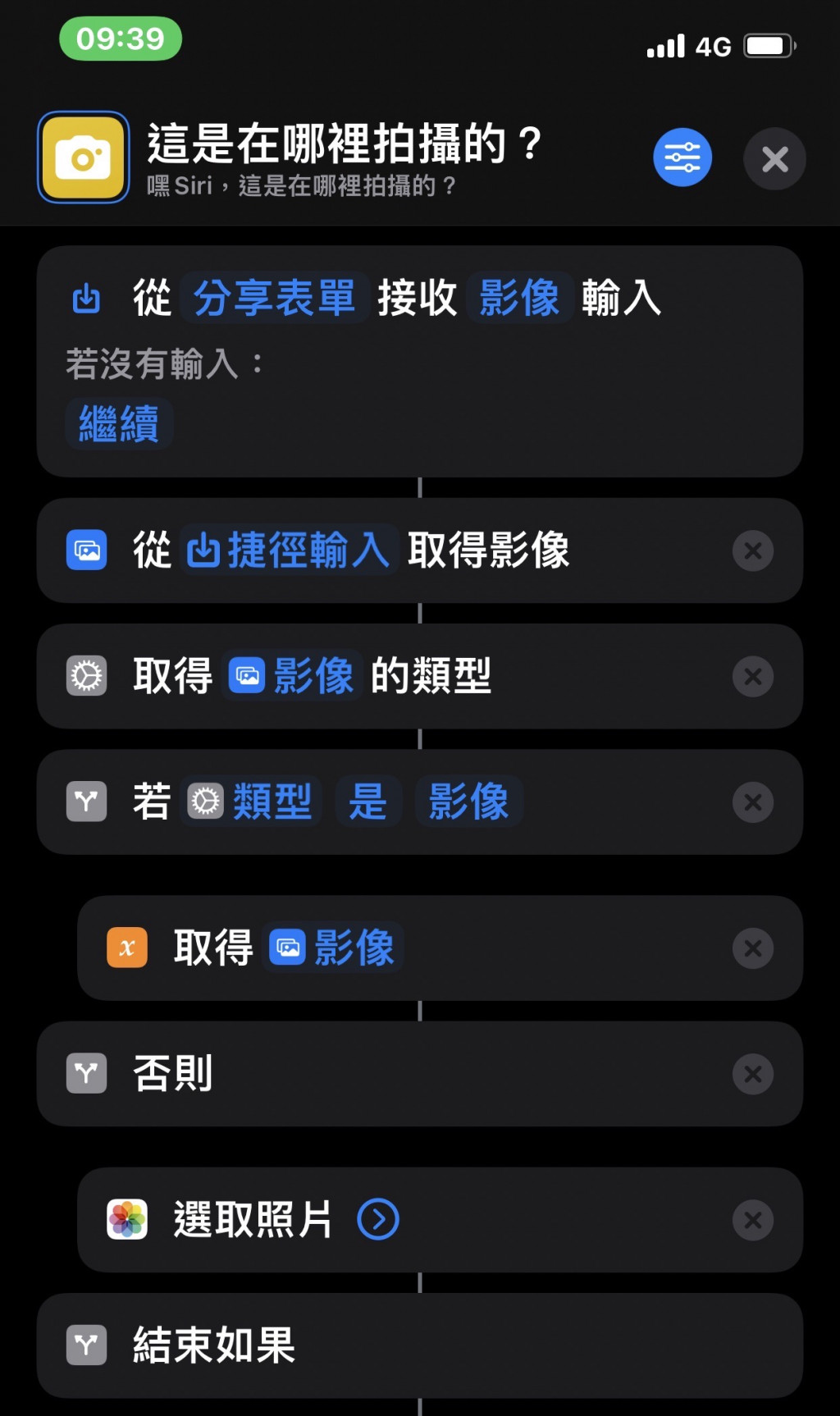Viewport: 840px width, 1416px height.
Task: Remove the orange 取得影像 variable action
Action: click(752, 948)
